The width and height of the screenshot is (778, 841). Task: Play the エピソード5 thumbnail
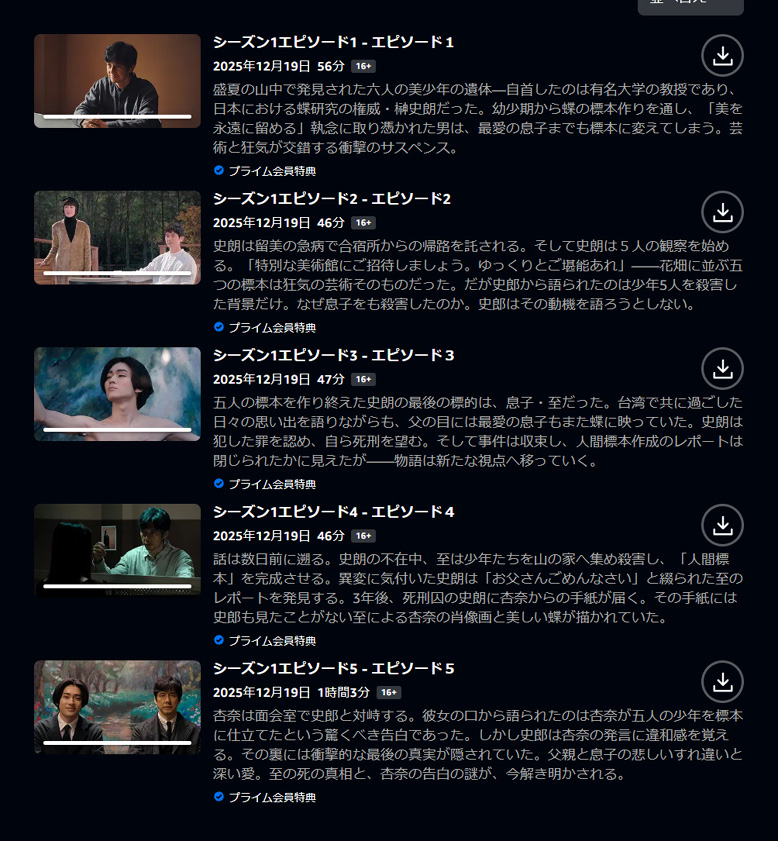pos(117,707)
